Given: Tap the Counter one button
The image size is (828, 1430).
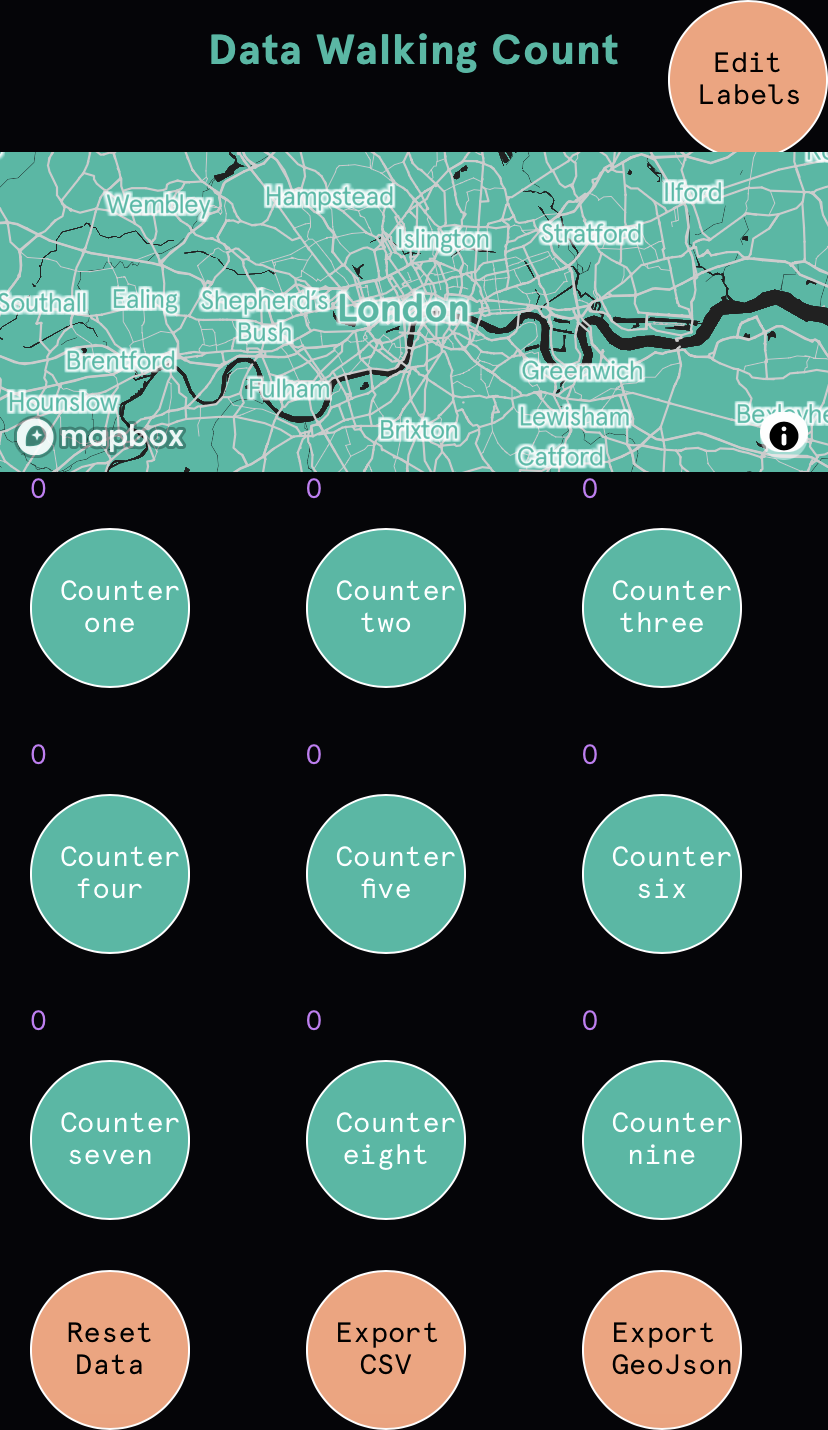Looking at the screenshot, I should (110, 607).
